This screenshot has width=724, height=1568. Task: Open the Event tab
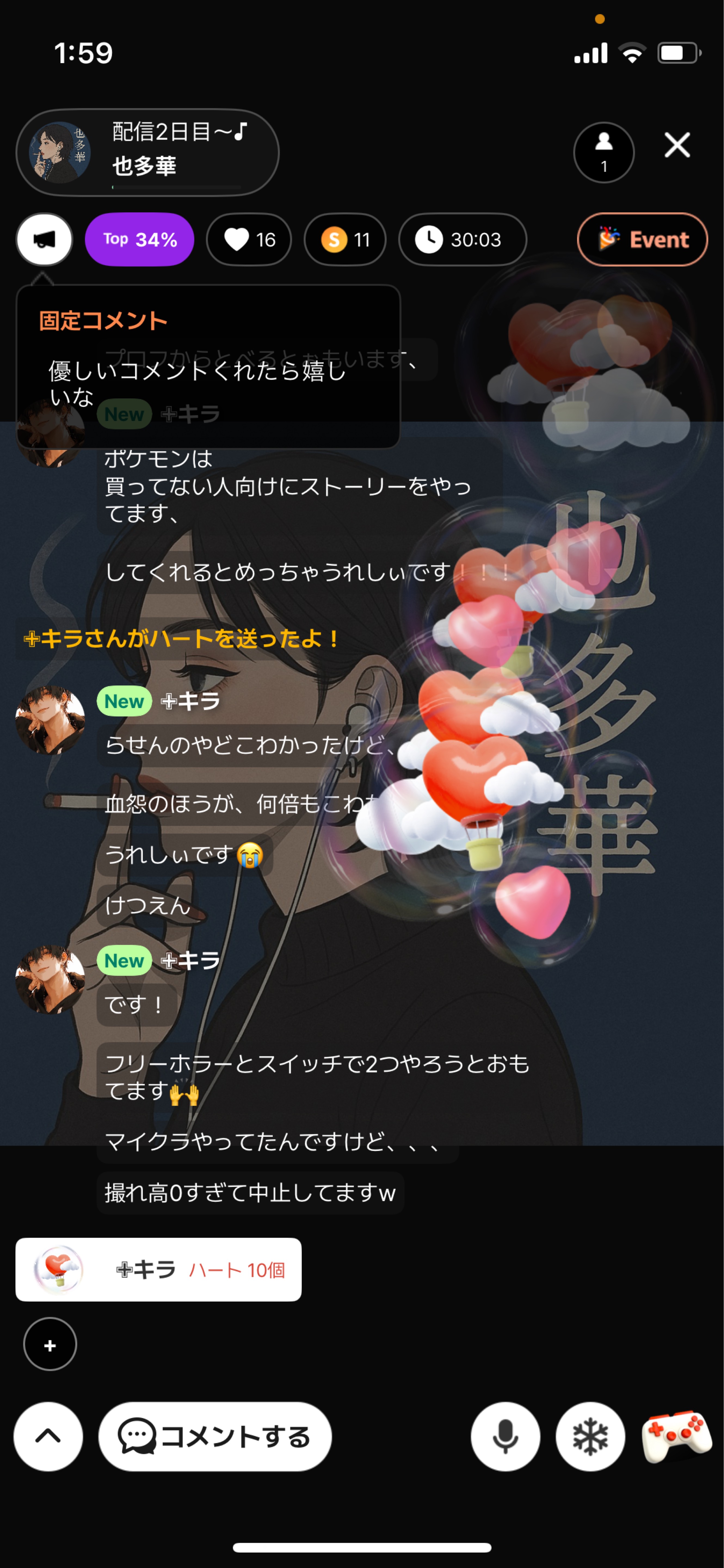click(x=641, y=239)
